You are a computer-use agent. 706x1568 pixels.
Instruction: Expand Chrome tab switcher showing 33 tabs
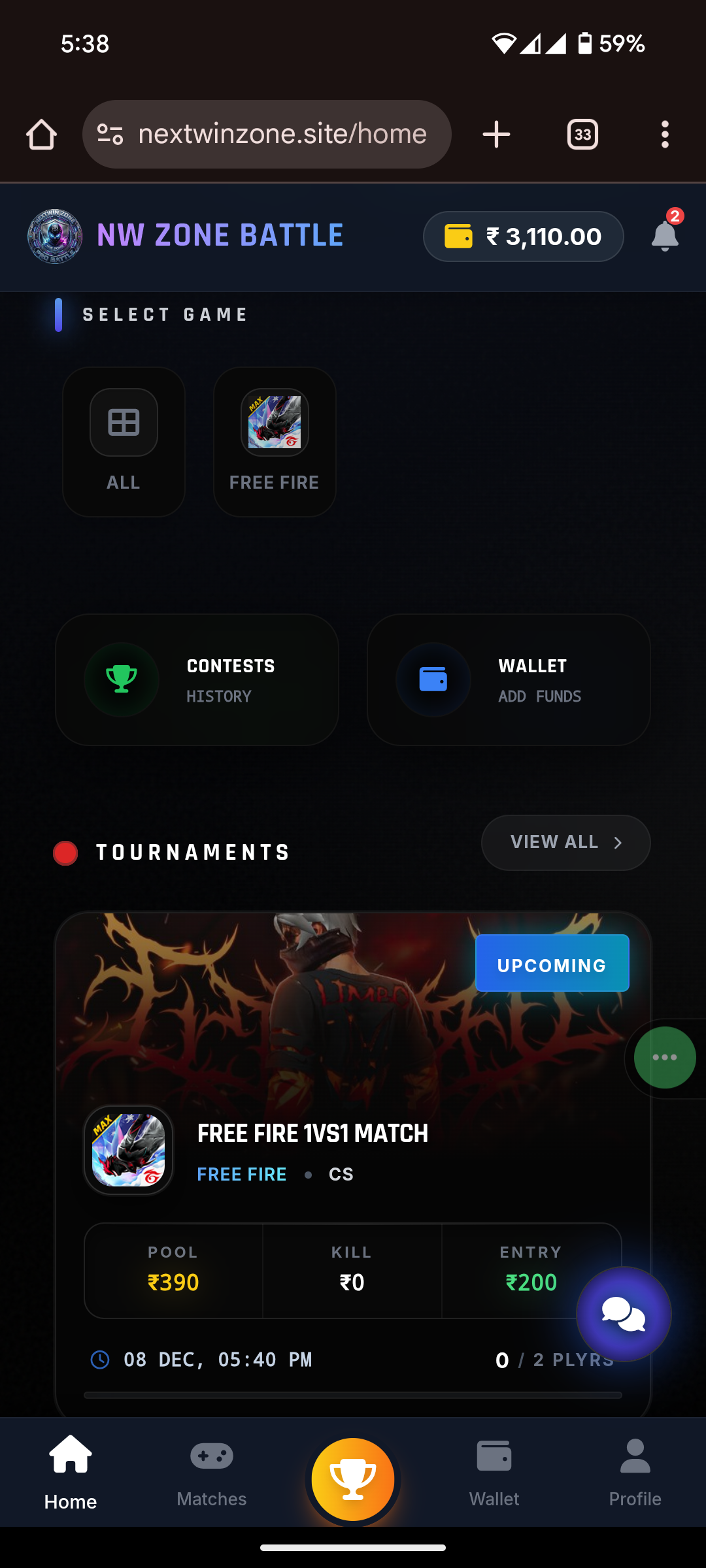tap(582, 134)
